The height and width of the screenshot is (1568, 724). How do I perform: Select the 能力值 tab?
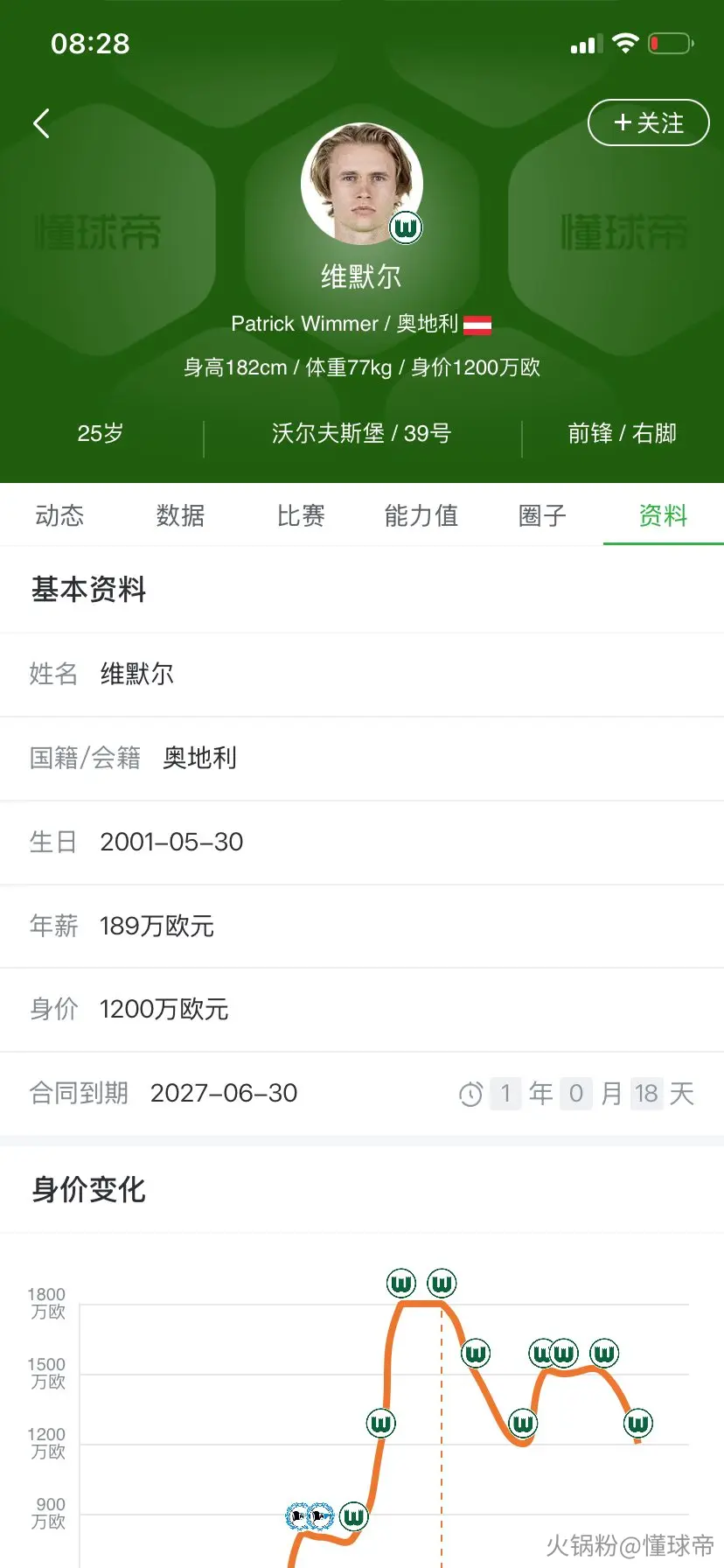pyautogui.click(x=421, y=515)
